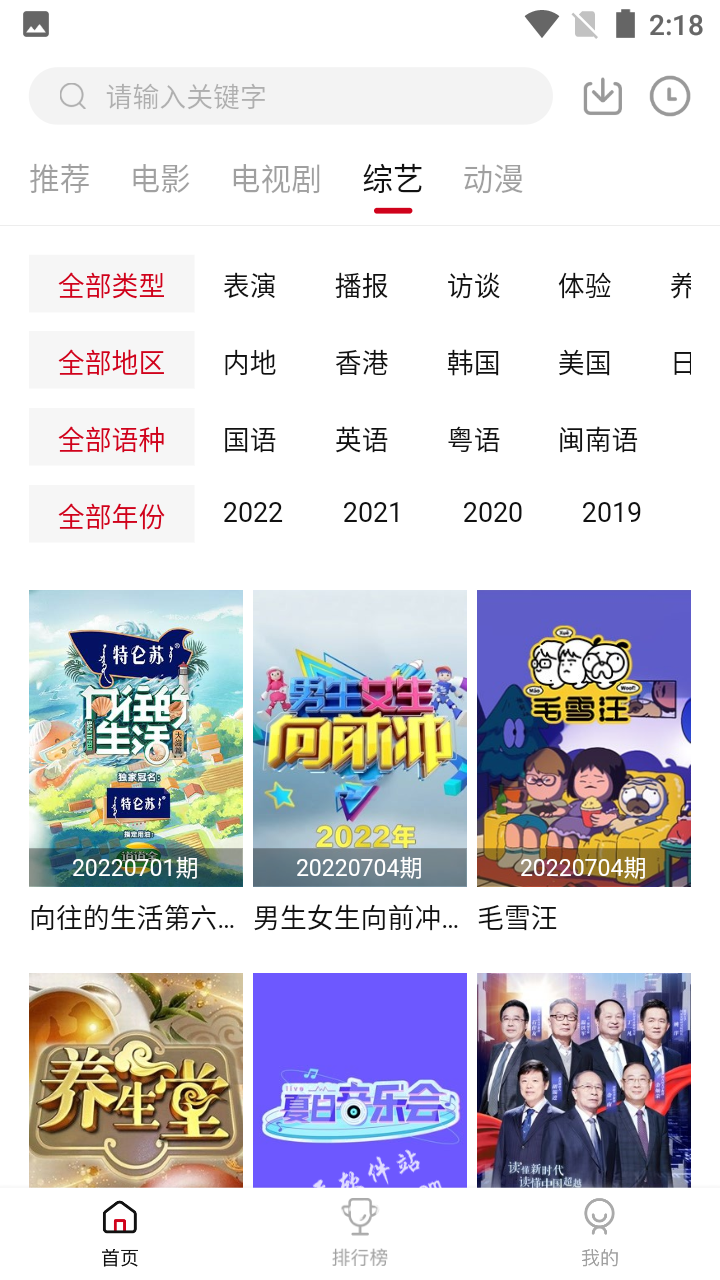Select the 全部类型 filter chip
This screenshot has height=1280, width=720.
click(112, 285)
